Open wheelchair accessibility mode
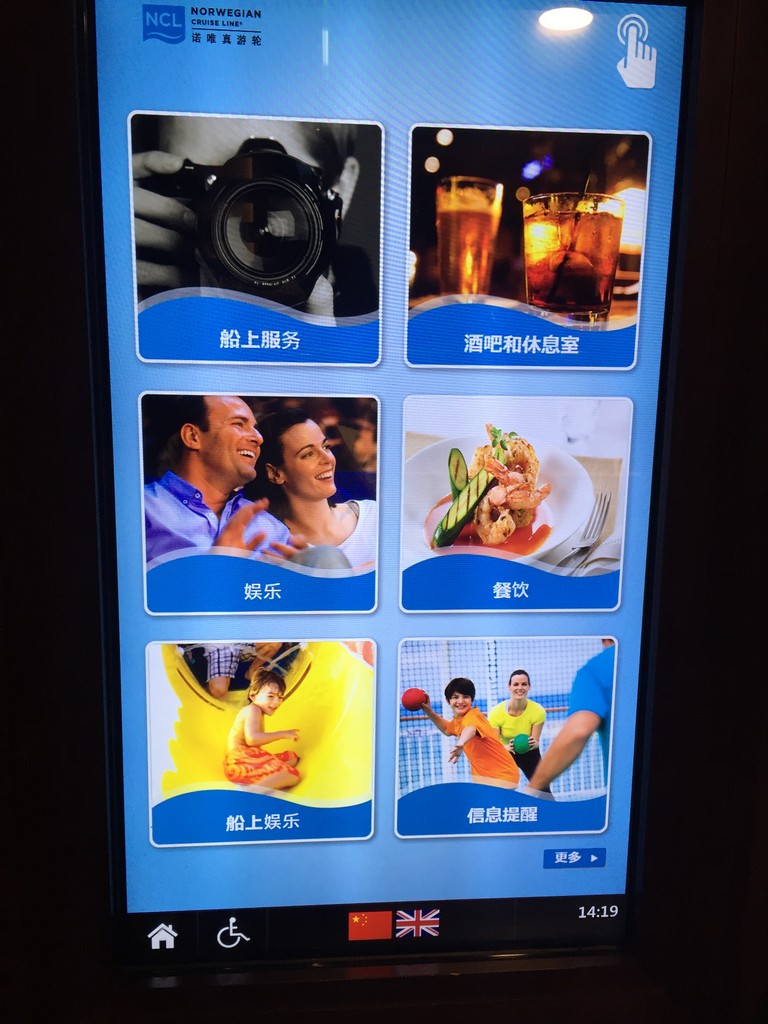Image resolution: width=768 pixels, height=1024 pixels. [x=232, y=933]
